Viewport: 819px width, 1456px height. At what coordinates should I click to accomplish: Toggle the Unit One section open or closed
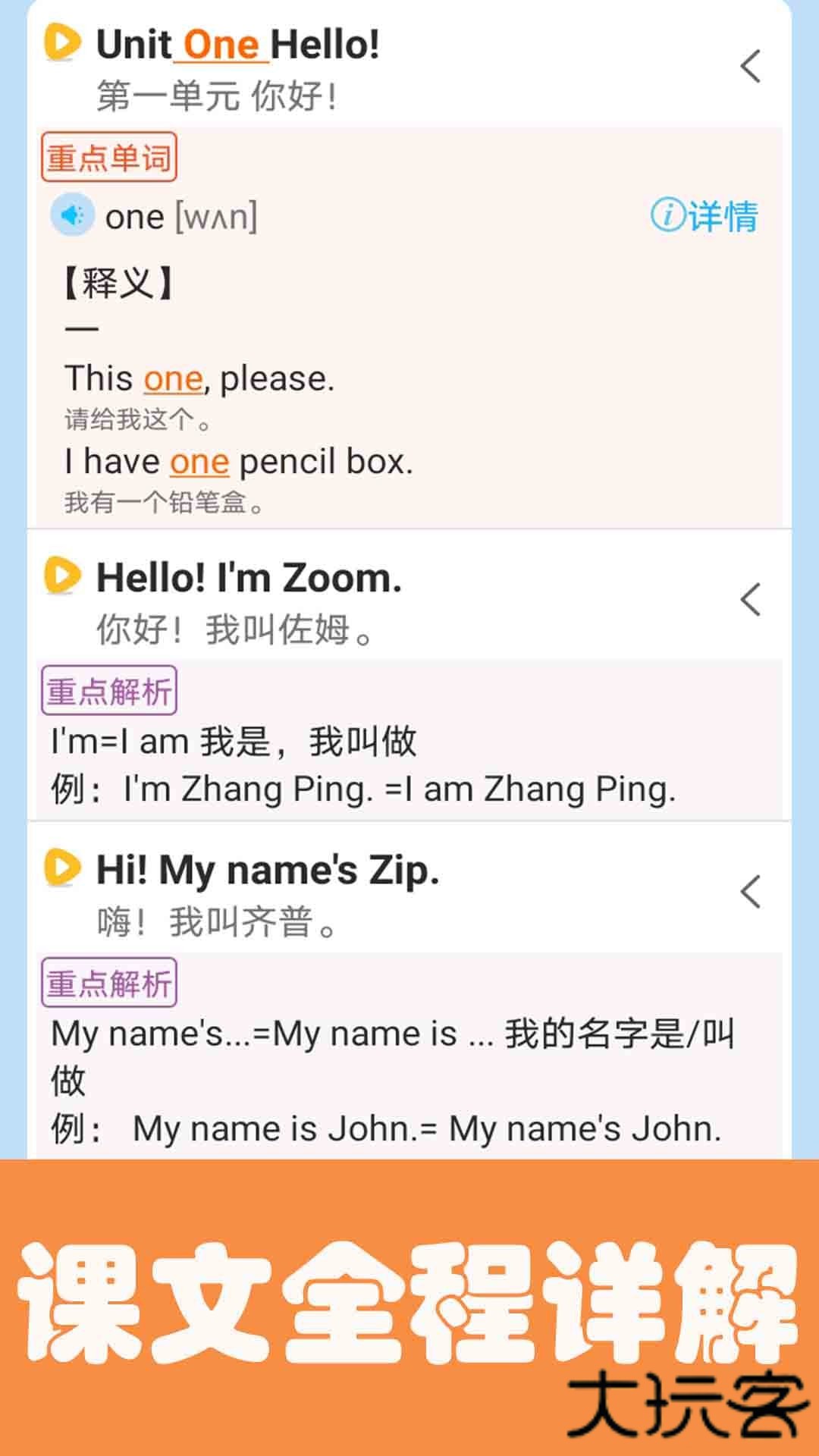(x=749, y=64)
